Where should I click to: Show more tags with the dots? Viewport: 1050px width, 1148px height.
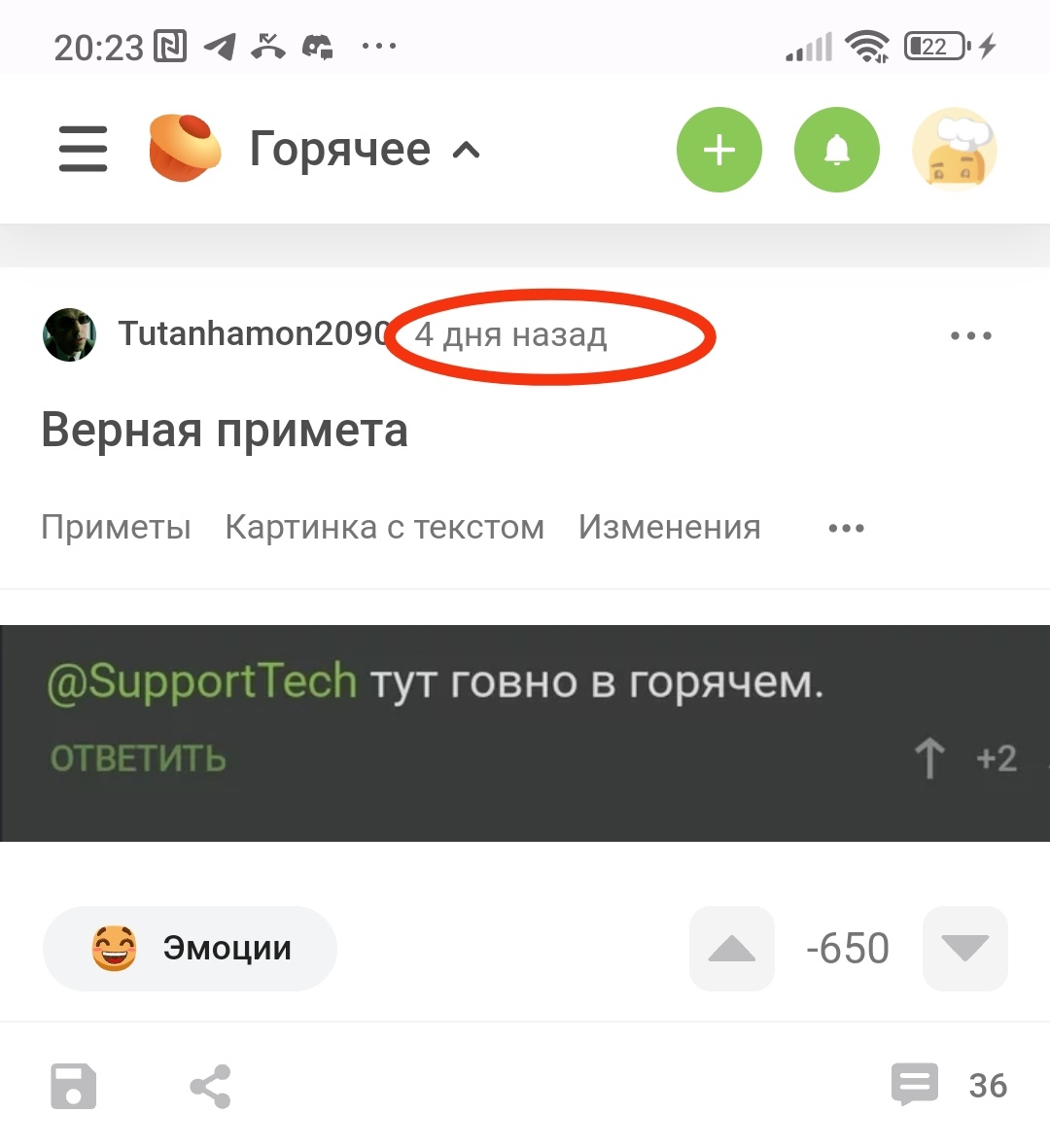tap(846, 528)
